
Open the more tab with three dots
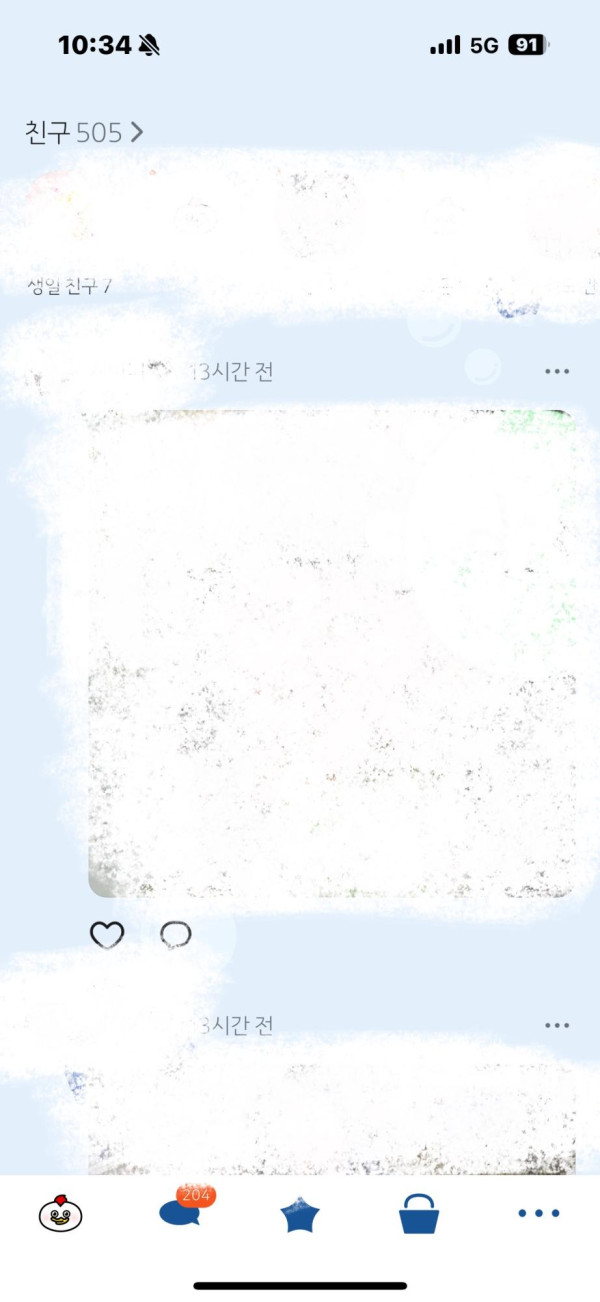click(x=539, y=1213)
